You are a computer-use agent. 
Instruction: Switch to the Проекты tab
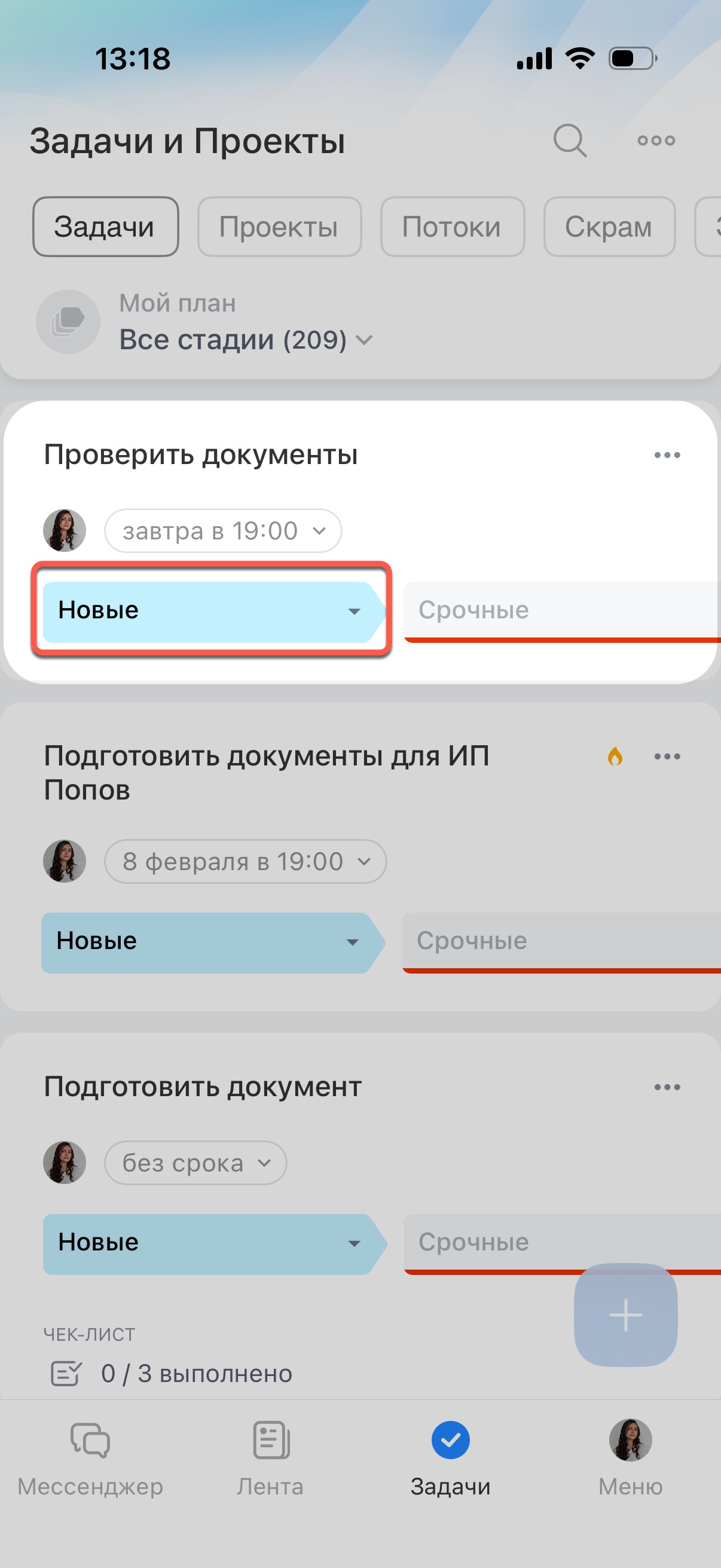pyautogui.click(x=279, y=227)
